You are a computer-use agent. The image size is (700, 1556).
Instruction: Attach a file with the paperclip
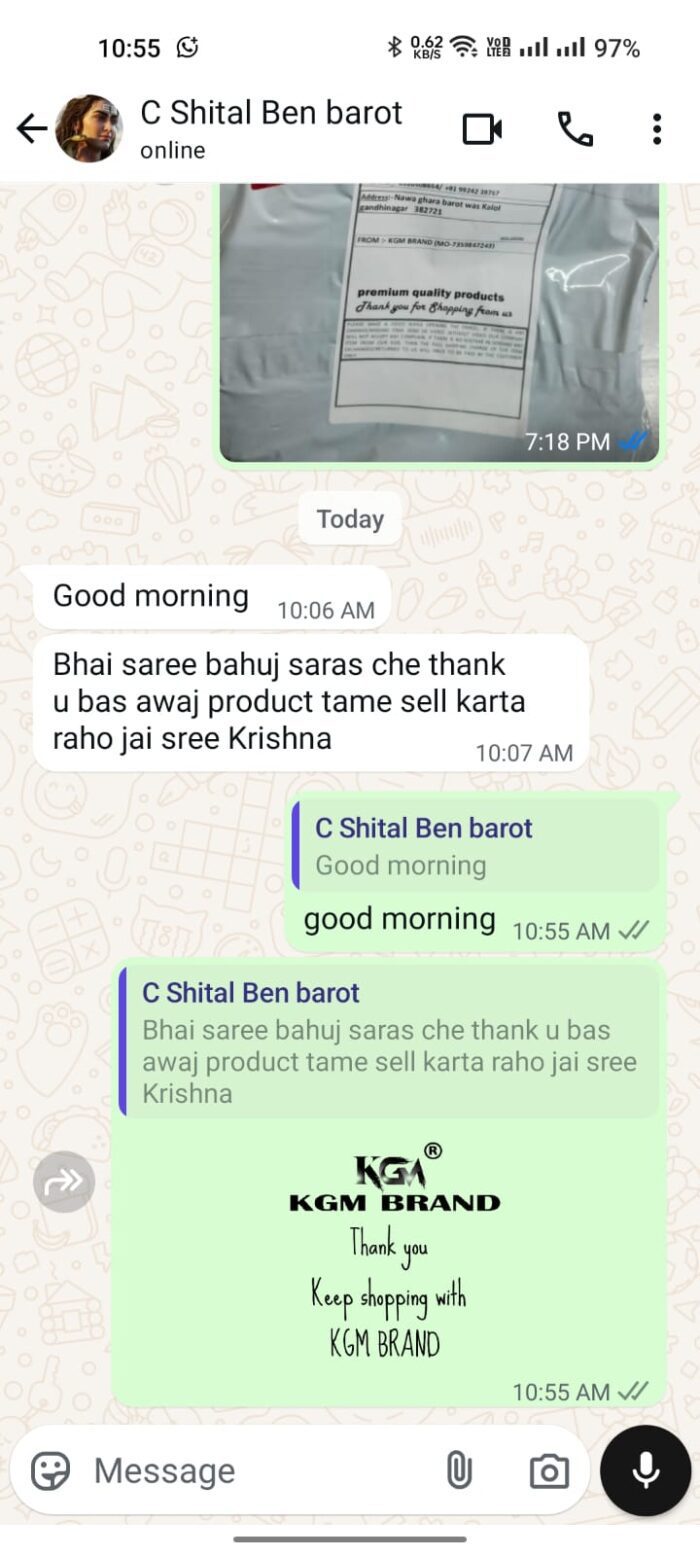click(x=458, y=1470)
